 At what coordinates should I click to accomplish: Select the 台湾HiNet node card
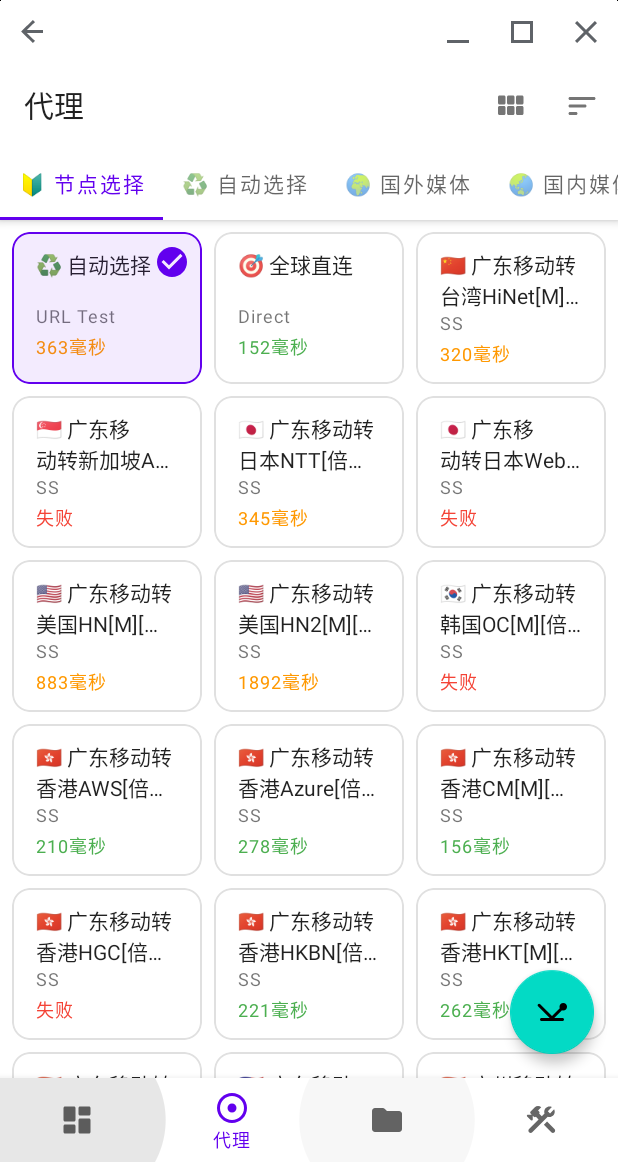[x=511, y=308]
